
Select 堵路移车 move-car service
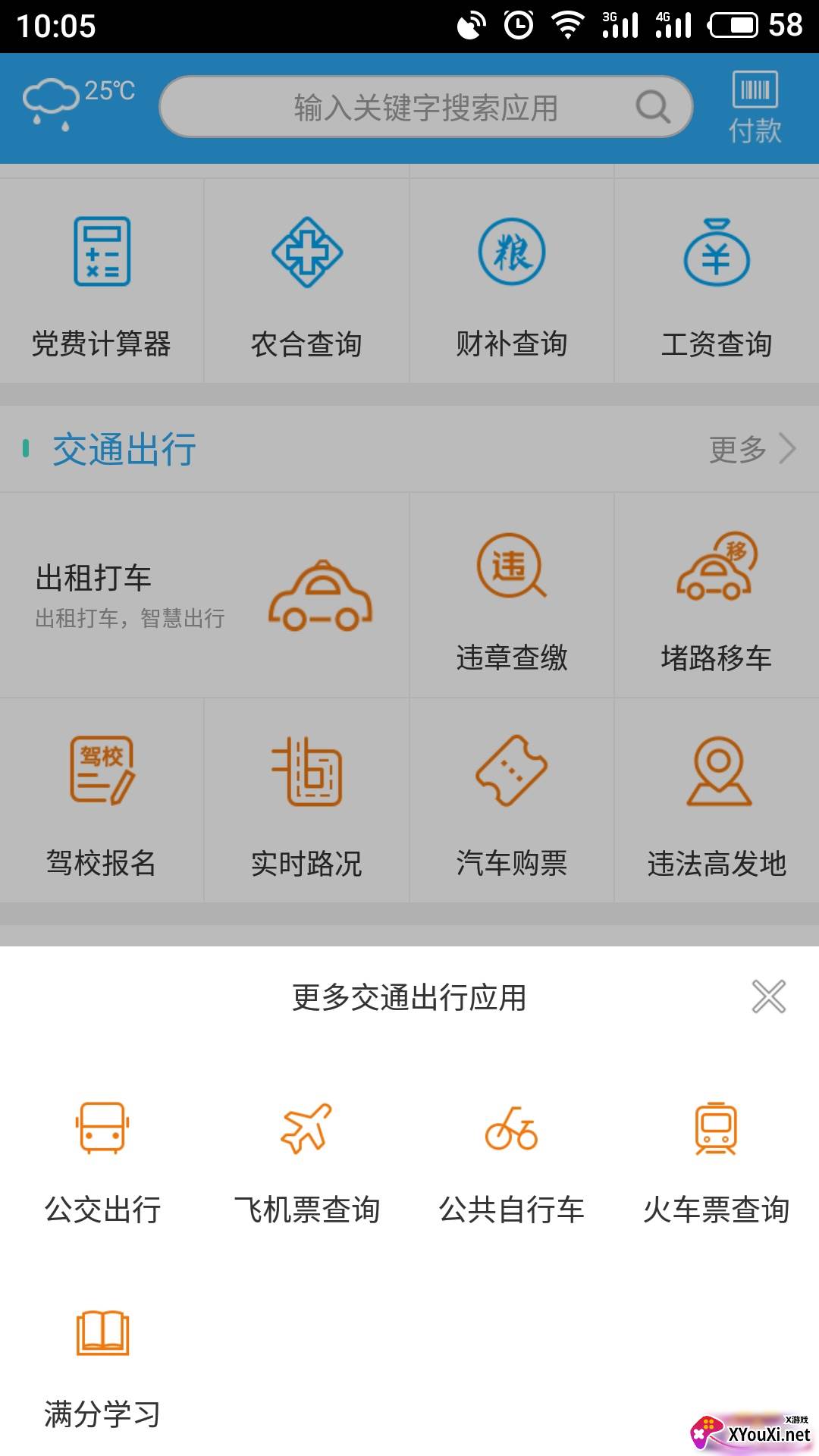pos(717,595)
